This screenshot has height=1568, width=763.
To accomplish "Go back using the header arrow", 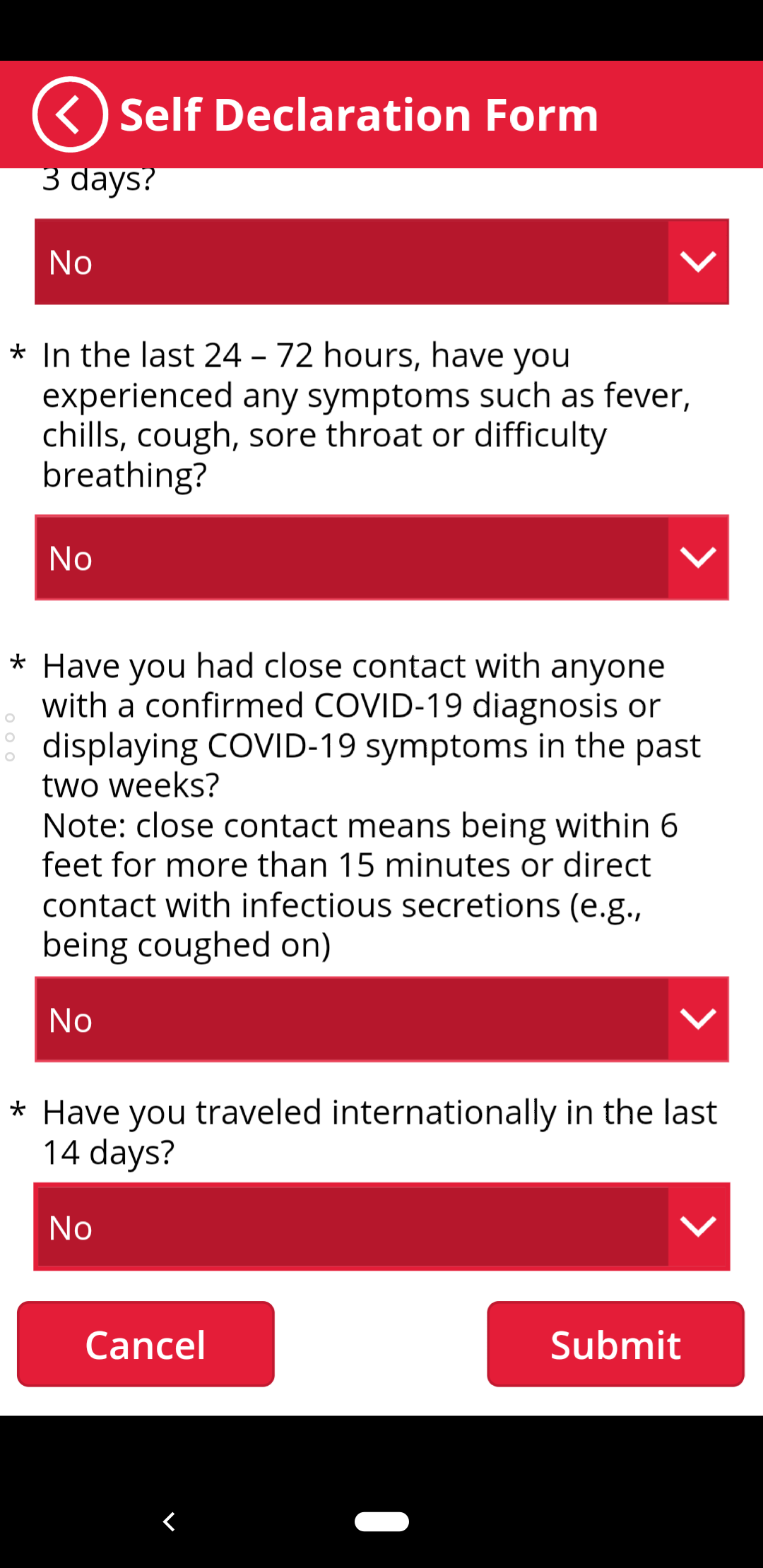I will pos(70,114).
